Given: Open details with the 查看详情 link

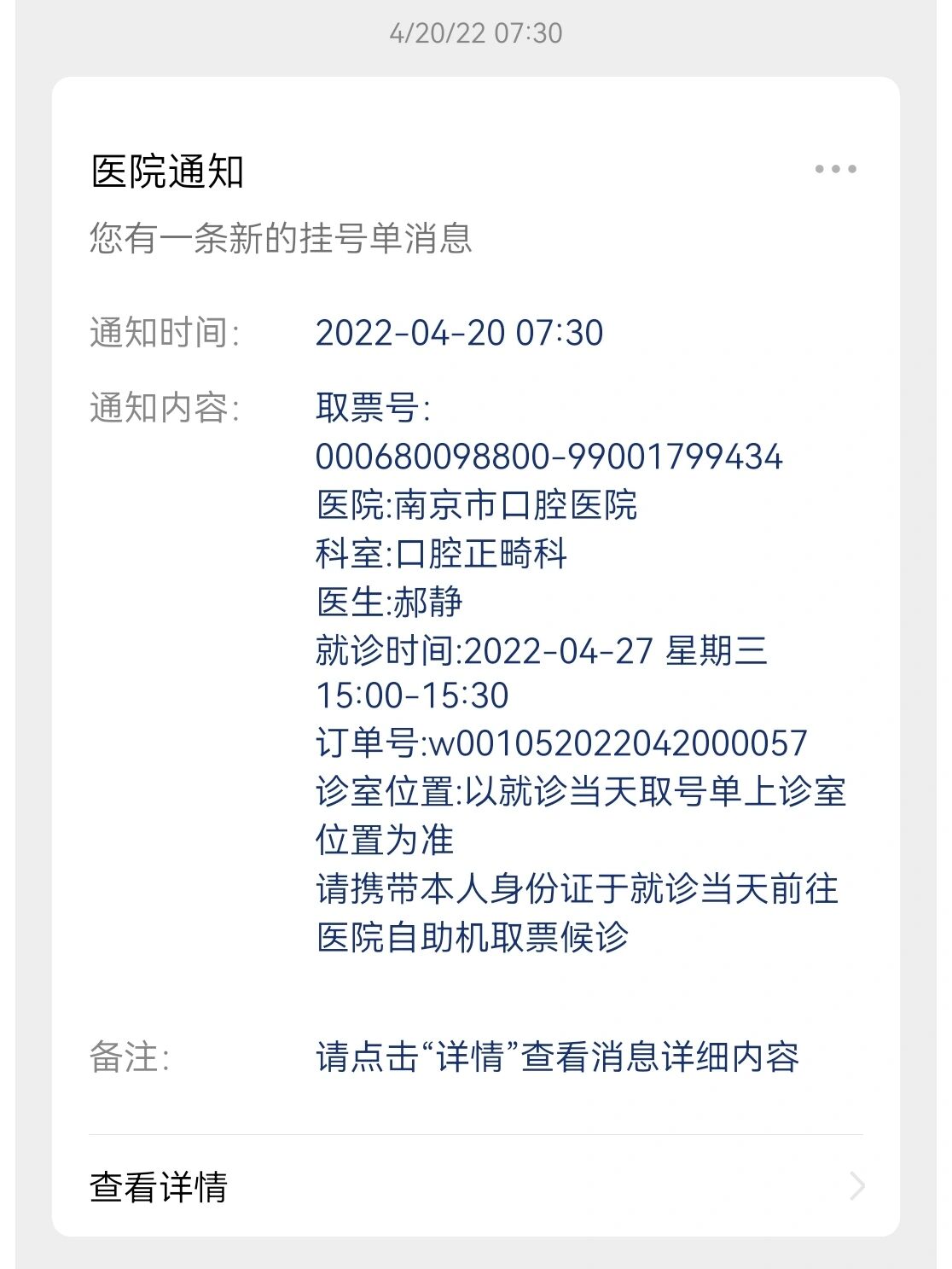Looking at the screenshot, I should (x=159, y=1184).
